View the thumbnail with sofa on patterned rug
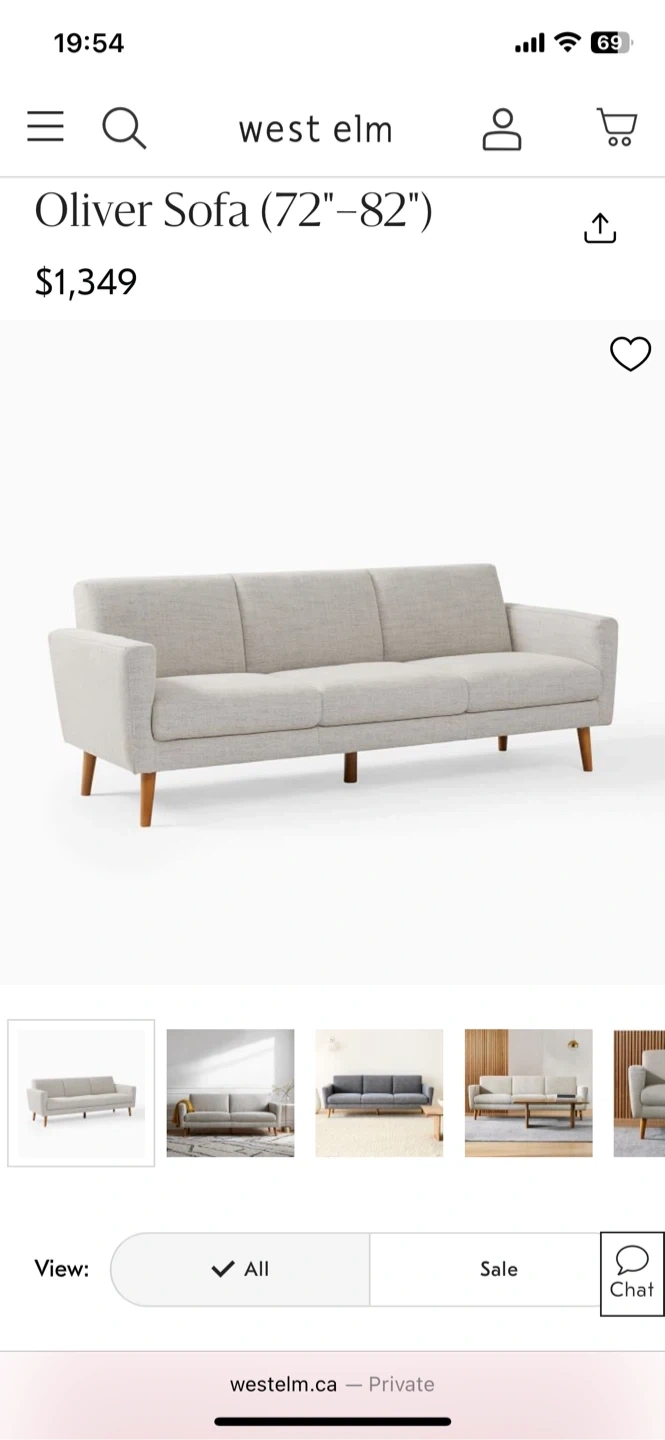 click(x=230, y=1093)
